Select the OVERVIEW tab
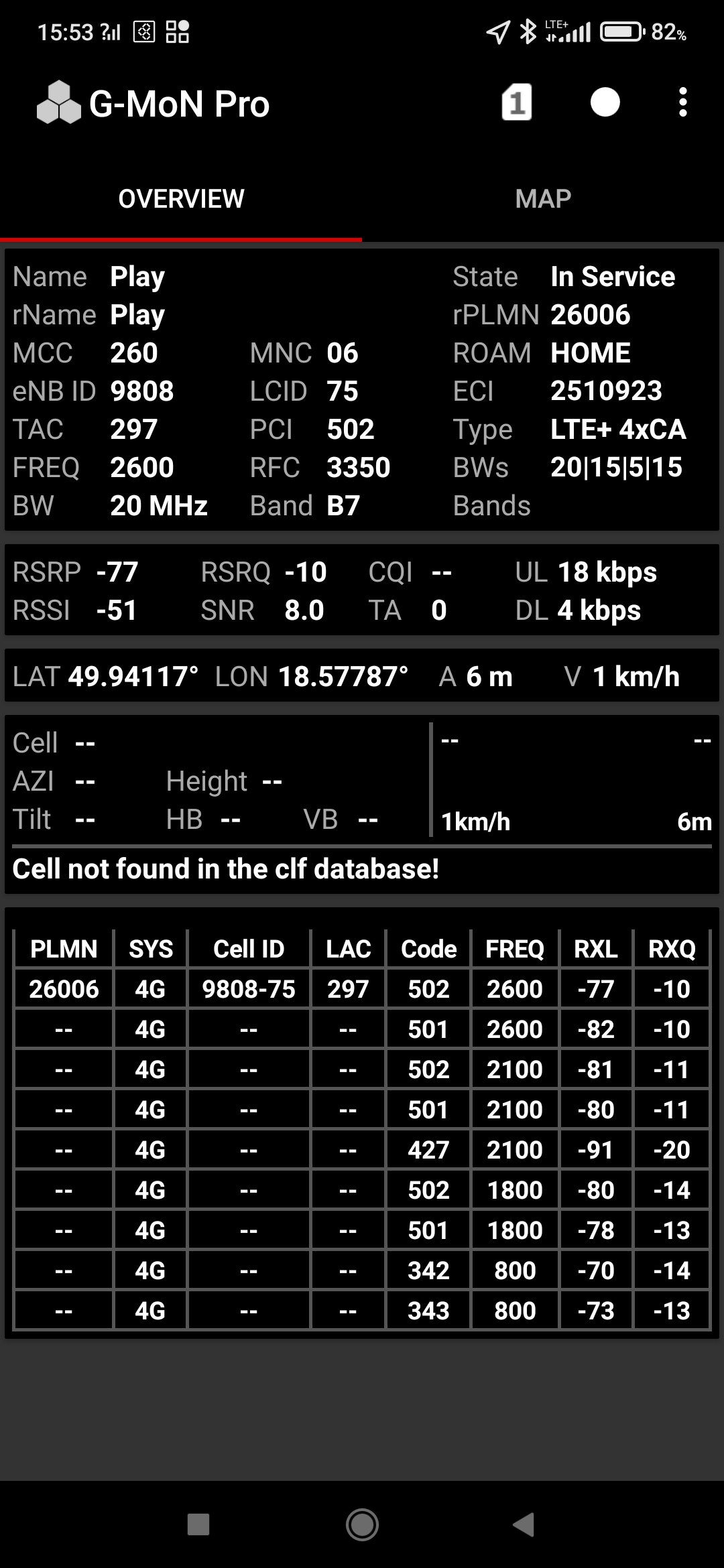The width and height of the screenshot is (724, 1568). tap(181, 199)
